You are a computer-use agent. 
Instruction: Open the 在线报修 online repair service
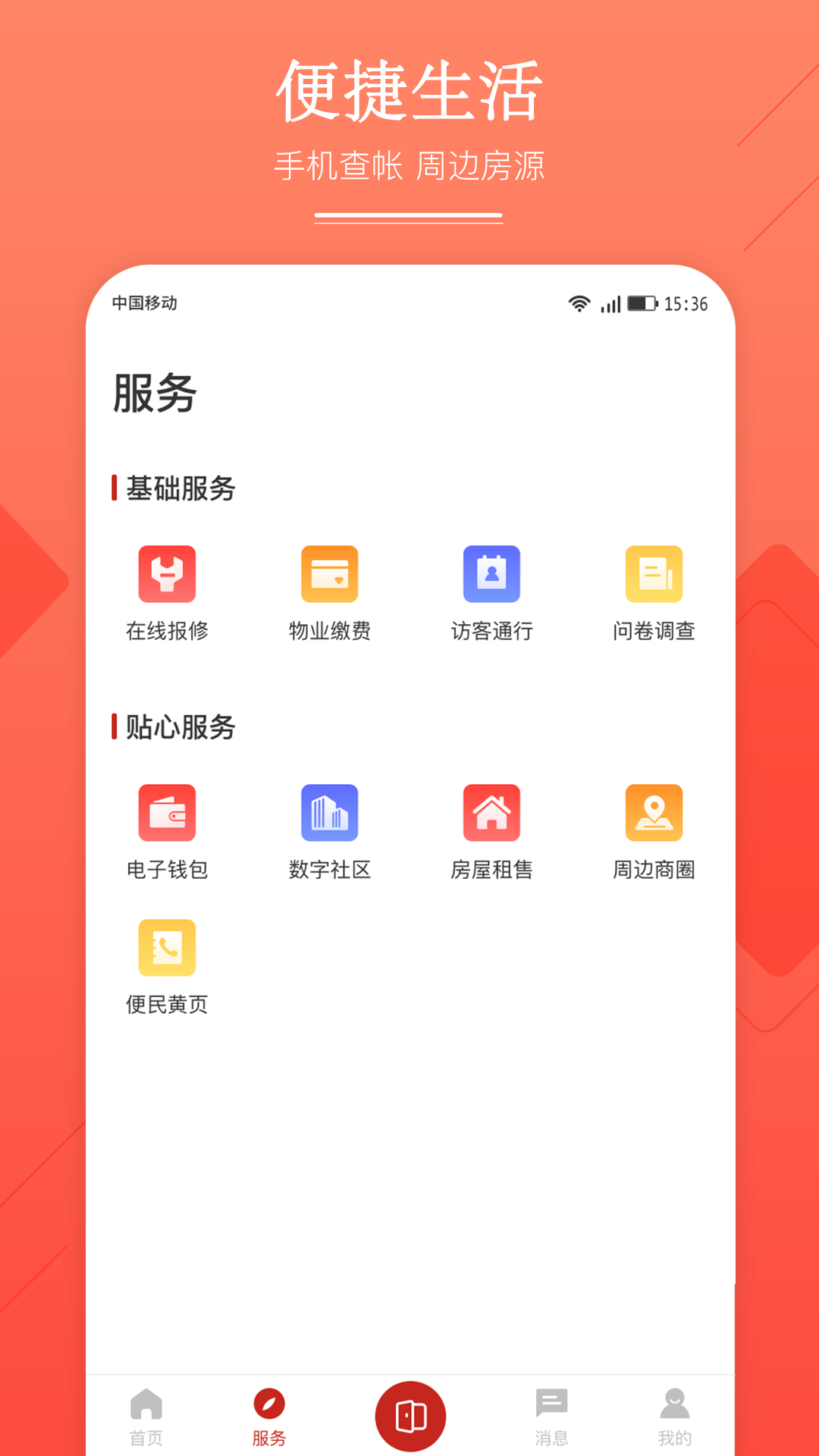(168, 575)
